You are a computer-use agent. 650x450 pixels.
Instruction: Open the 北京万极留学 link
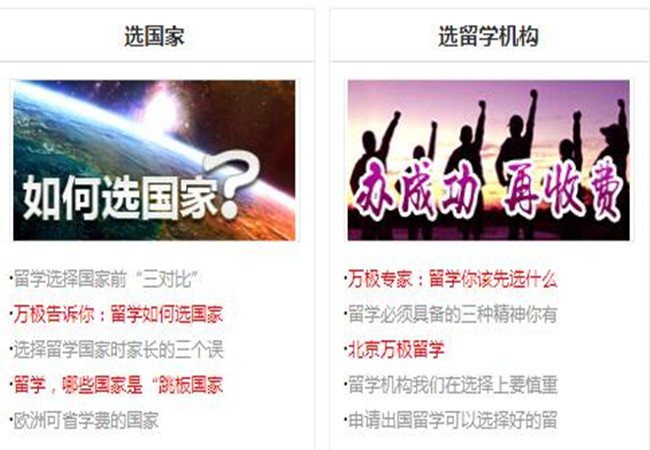396,349
